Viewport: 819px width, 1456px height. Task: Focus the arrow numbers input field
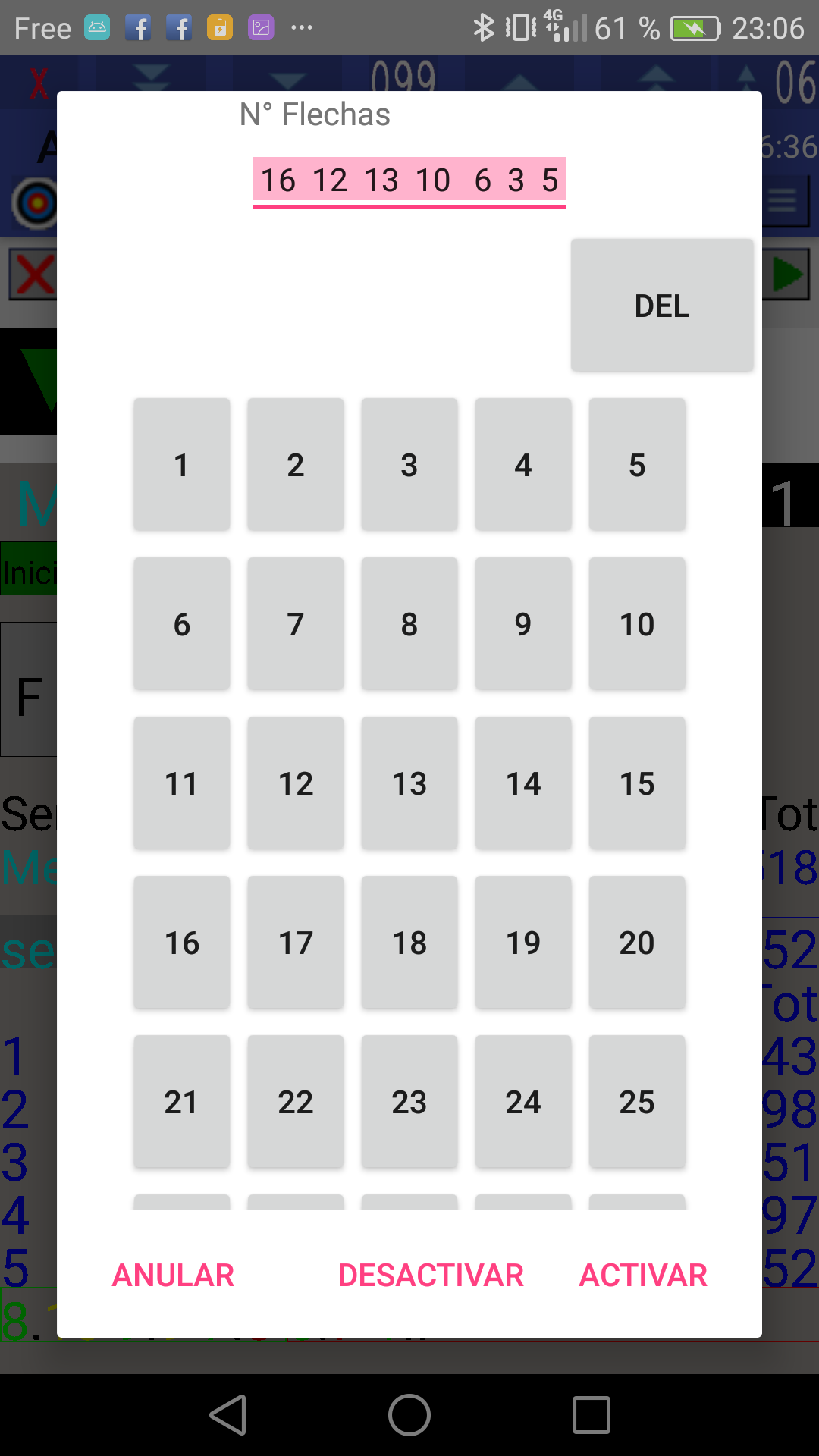409,182
